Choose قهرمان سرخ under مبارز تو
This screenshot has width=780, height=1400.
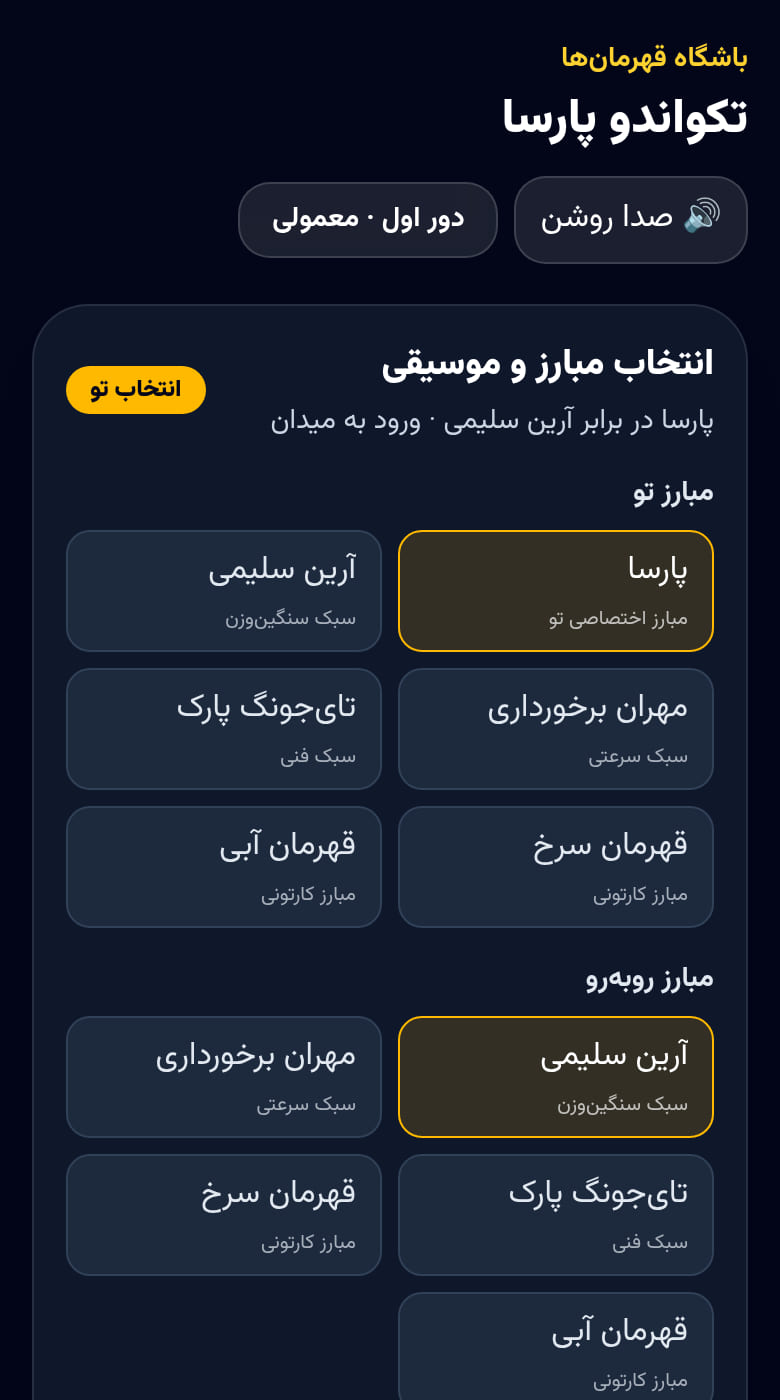point(556,867)
